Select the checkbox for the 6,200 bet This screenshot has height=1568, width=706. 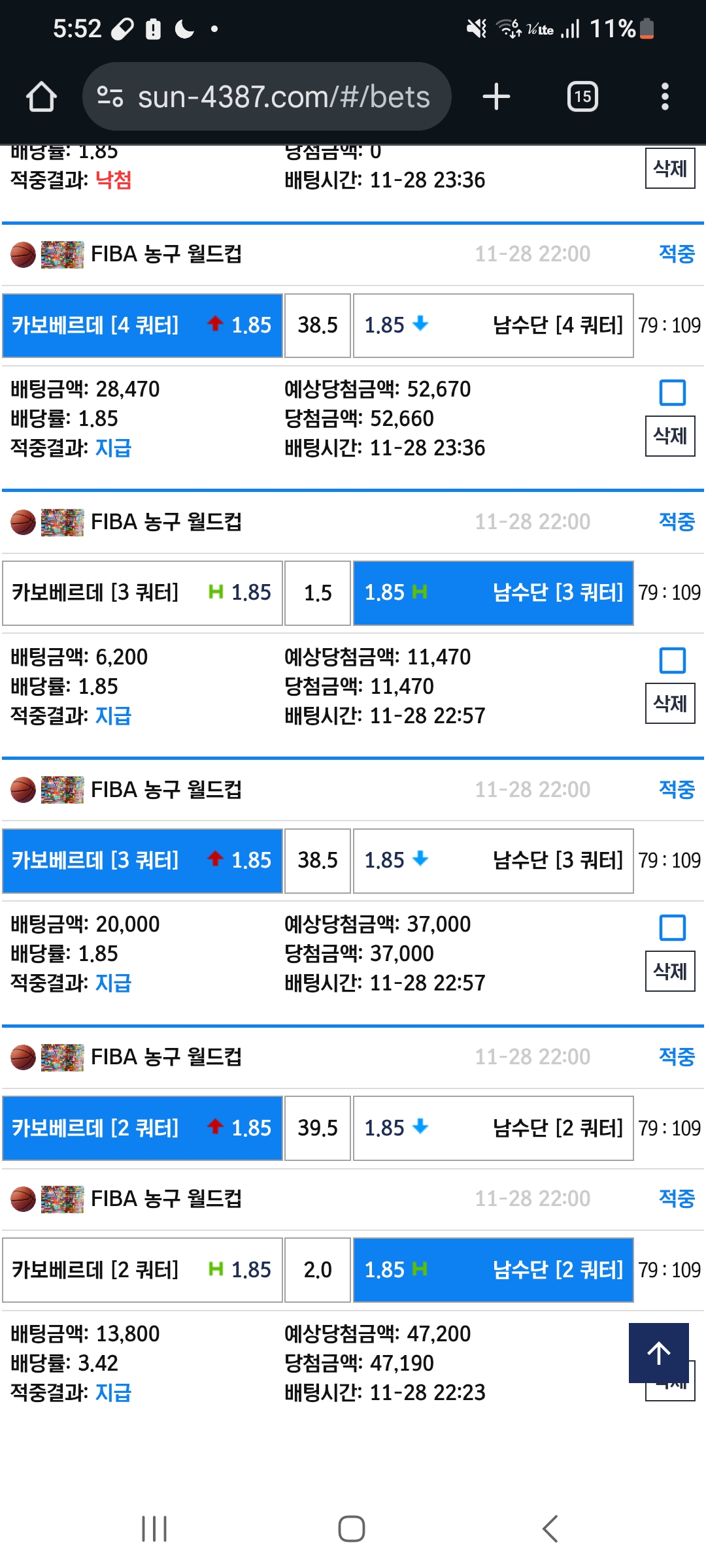(x=672, y=660)
